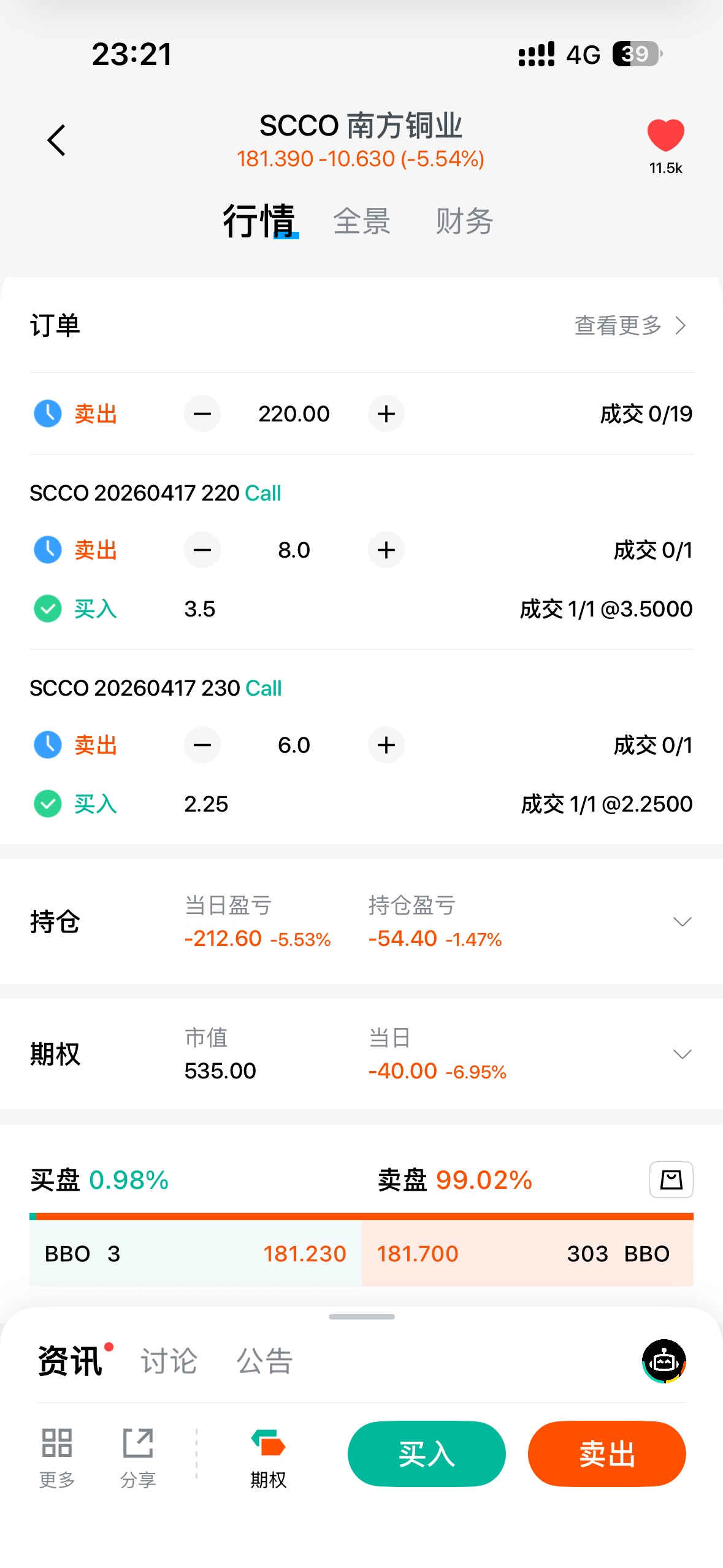Switch to the 讨论 tab
Screen dimensions: 723x1568
pos(169,1361)
